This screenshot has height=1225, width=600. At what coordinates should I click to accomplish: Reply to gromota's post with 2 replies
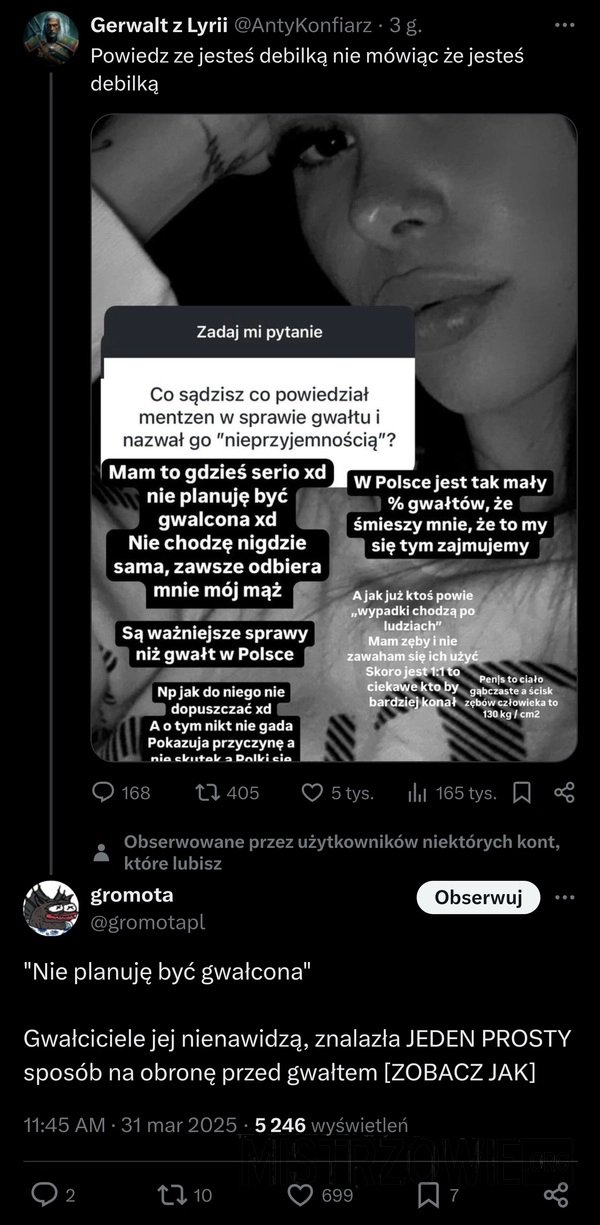pyautogui.click(x=53, y=1194)
